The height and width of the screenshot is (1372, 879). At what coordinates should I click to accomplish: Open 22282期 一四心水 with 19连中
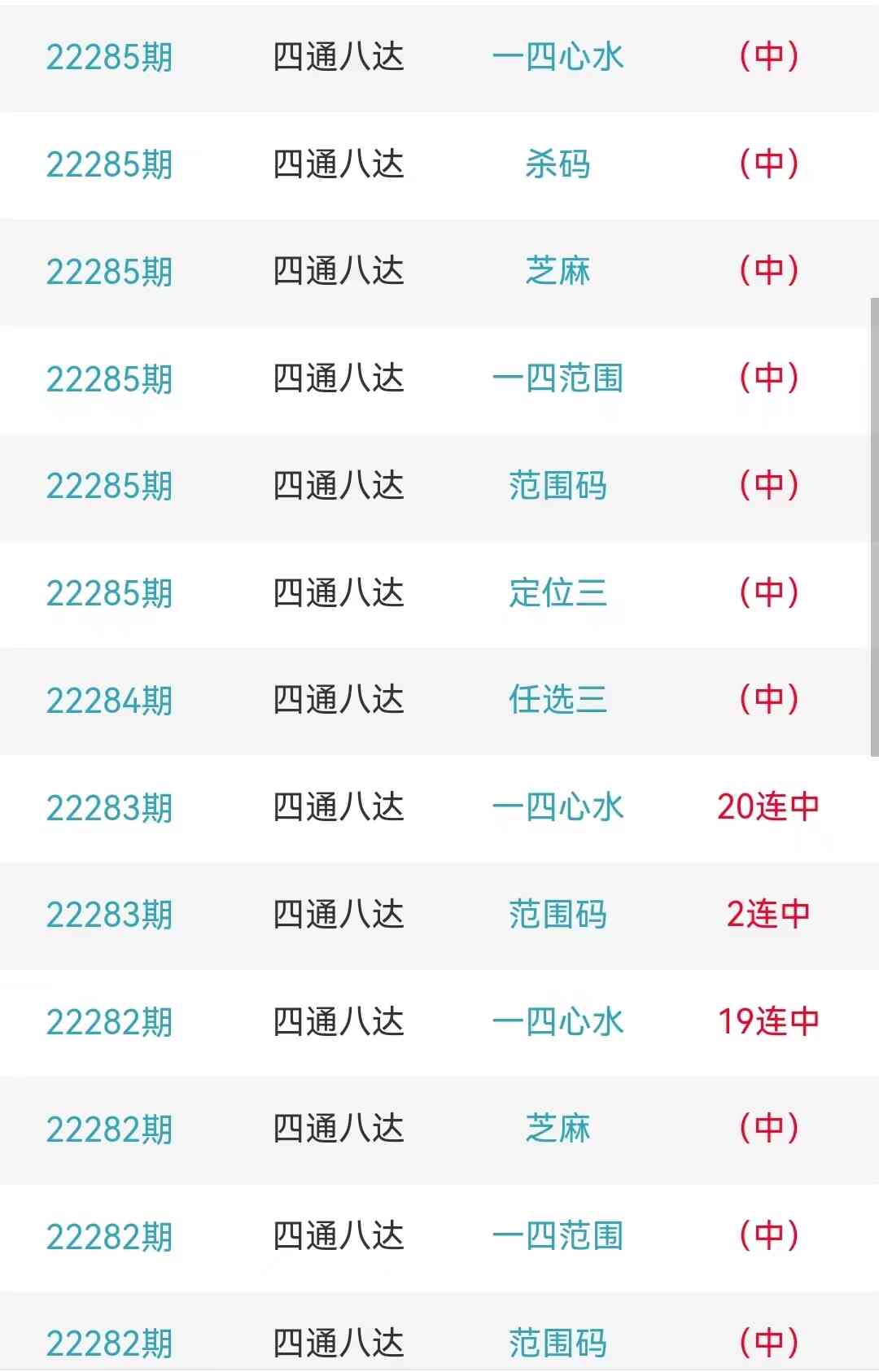(x=558, y=1022)
